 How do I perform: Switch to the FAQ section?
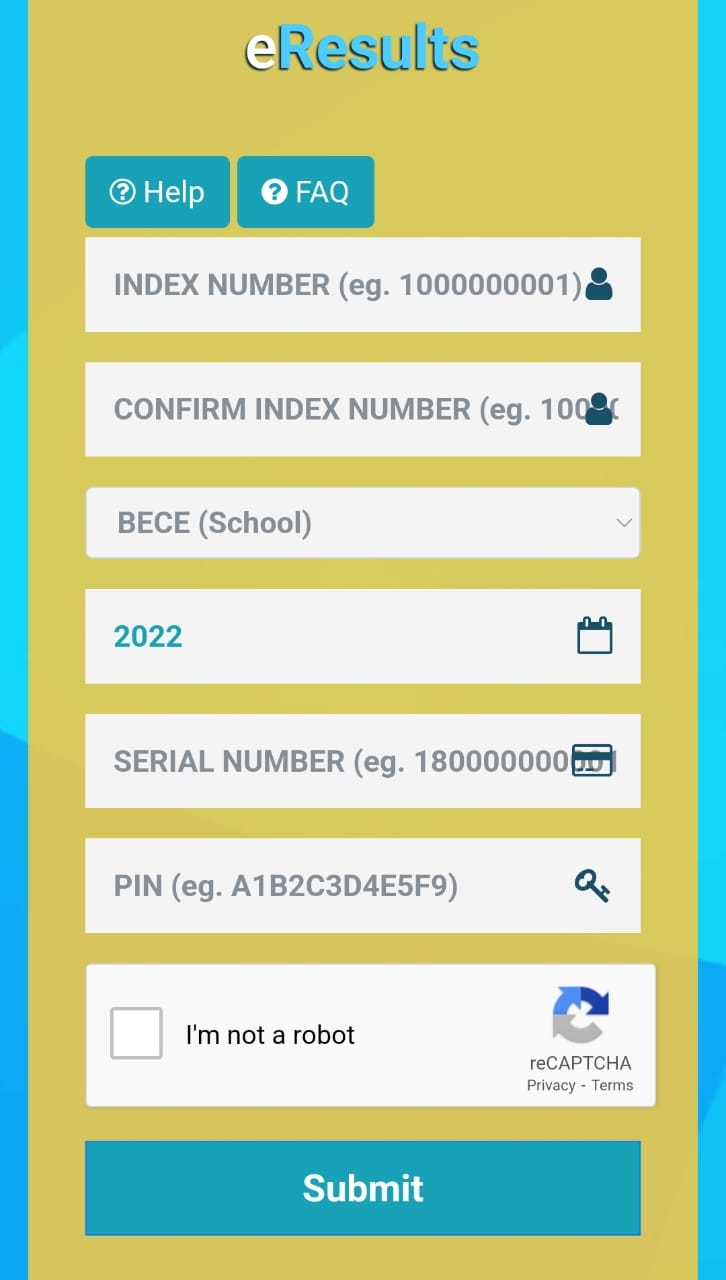coord(306,191)
